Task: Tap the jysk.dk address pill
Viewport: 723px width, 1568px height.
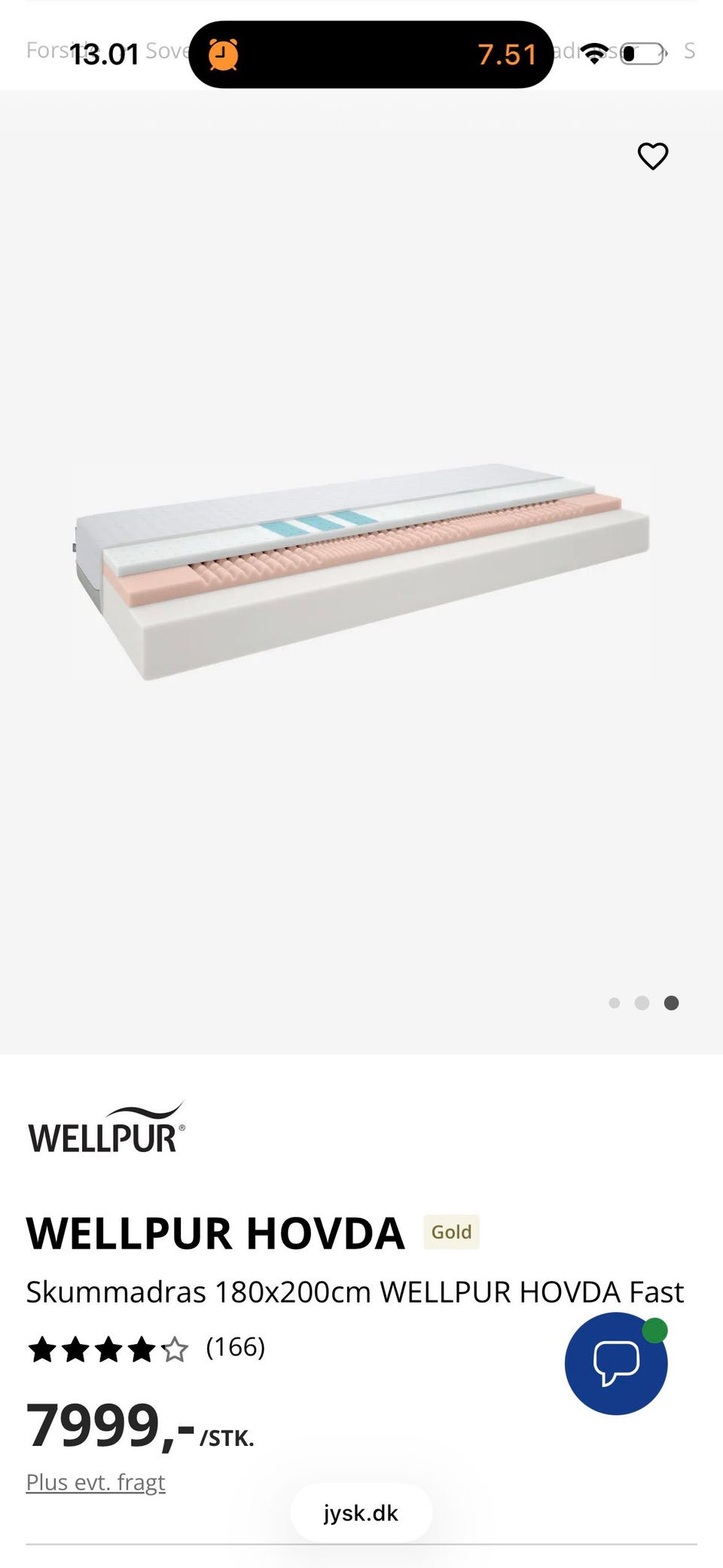Action: 361,1513
